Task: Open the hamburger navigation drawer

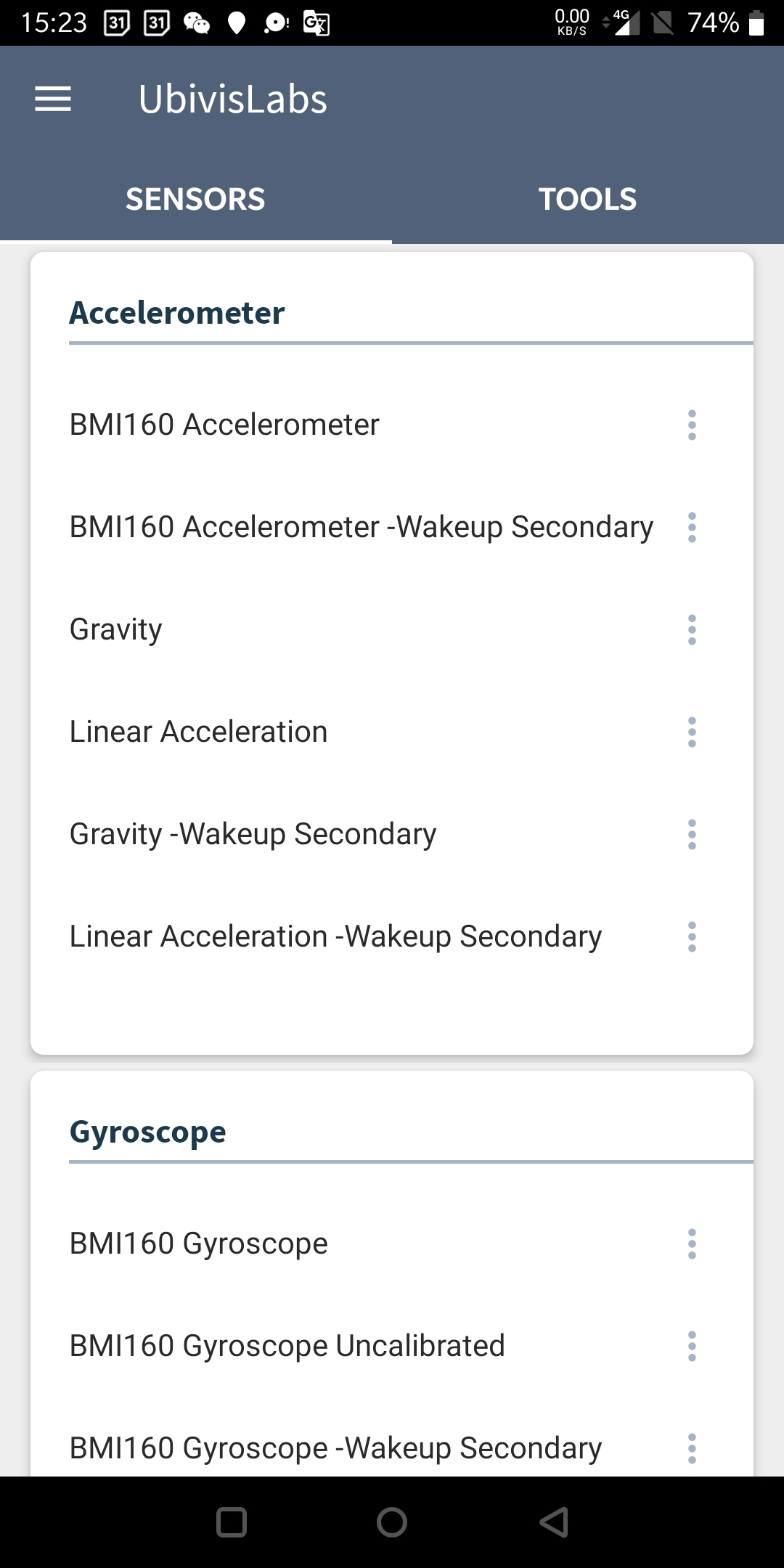Action: (x=53, y=99)
